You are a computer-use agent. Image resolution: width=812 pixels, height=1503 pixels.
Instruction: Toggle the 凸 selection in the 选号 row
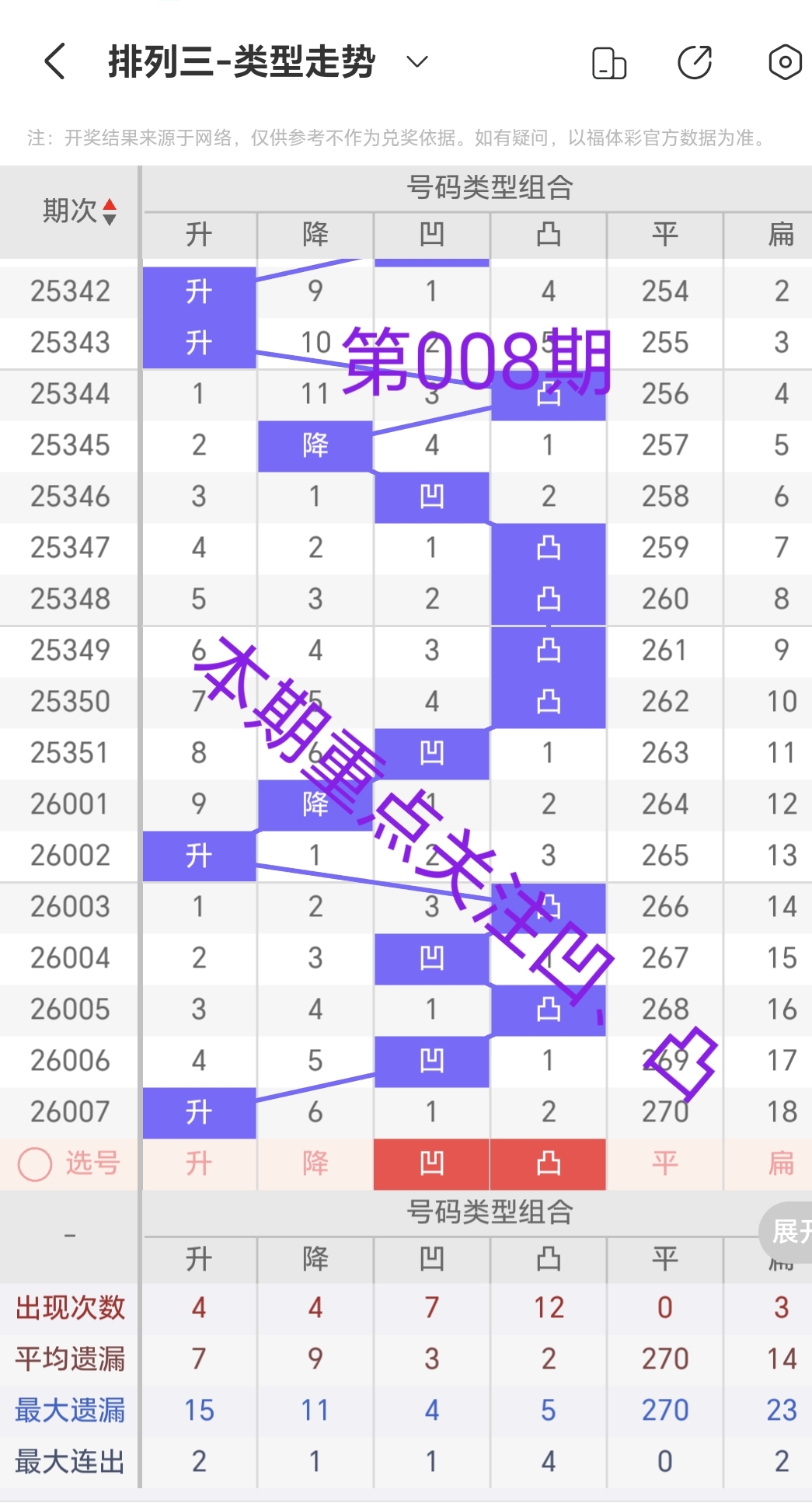(x=549, y=1163)
